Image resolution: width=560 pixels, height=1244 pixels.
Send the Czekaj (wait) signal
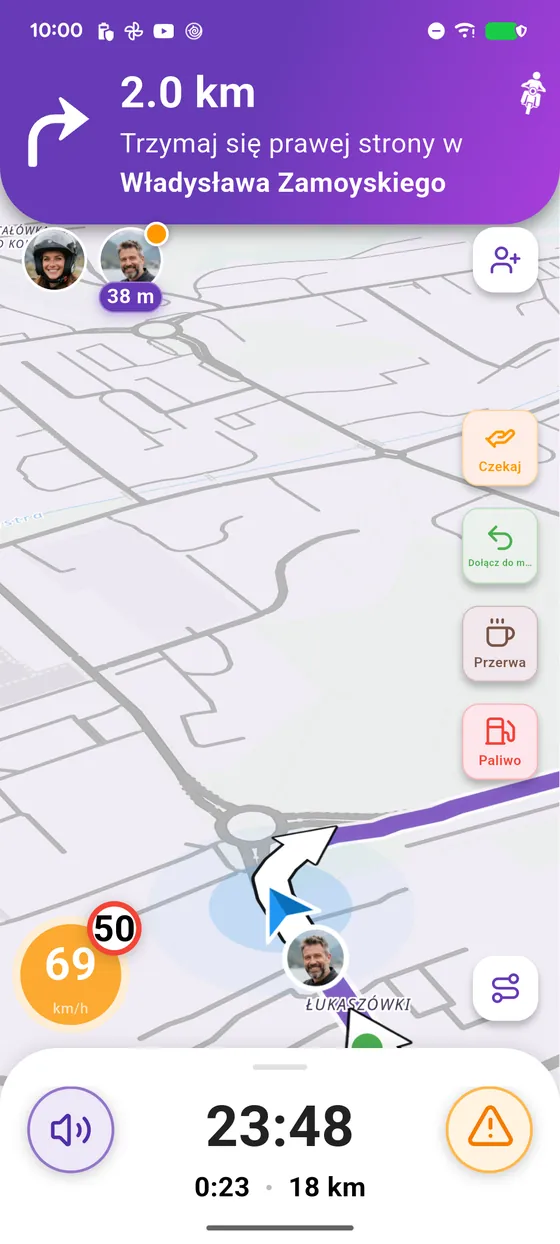click(500, 449)
